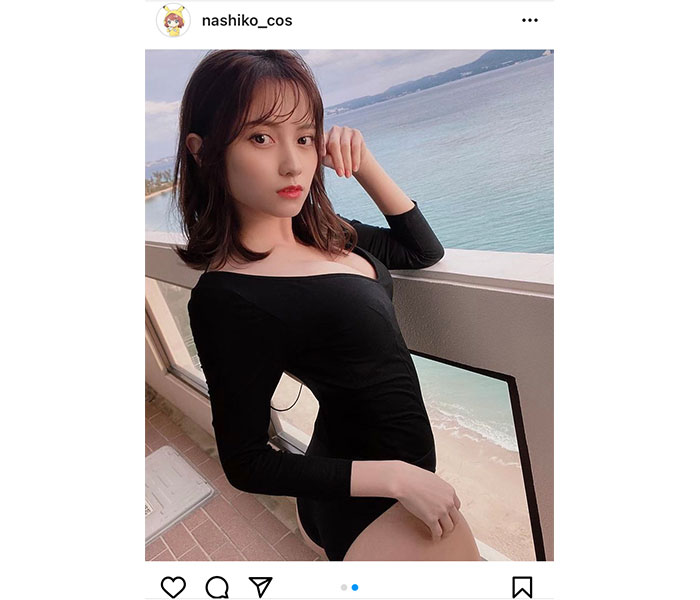Open nashiko_cos profile avatar
The width and height of the screenshot is (700, 600).
tap(173, 21)
